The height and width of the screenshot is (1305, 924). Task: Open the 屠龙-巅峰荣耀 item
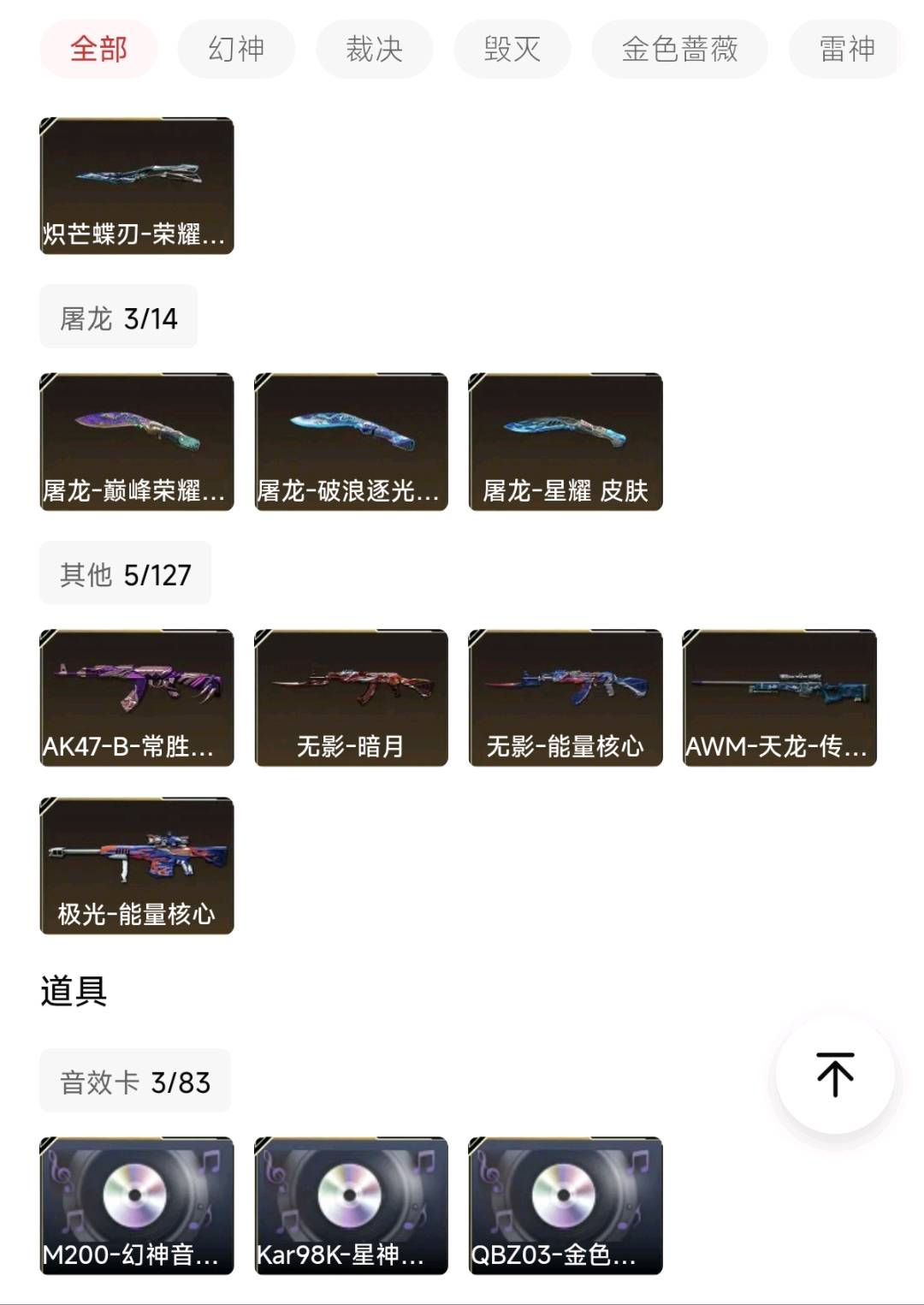[137, 442]
